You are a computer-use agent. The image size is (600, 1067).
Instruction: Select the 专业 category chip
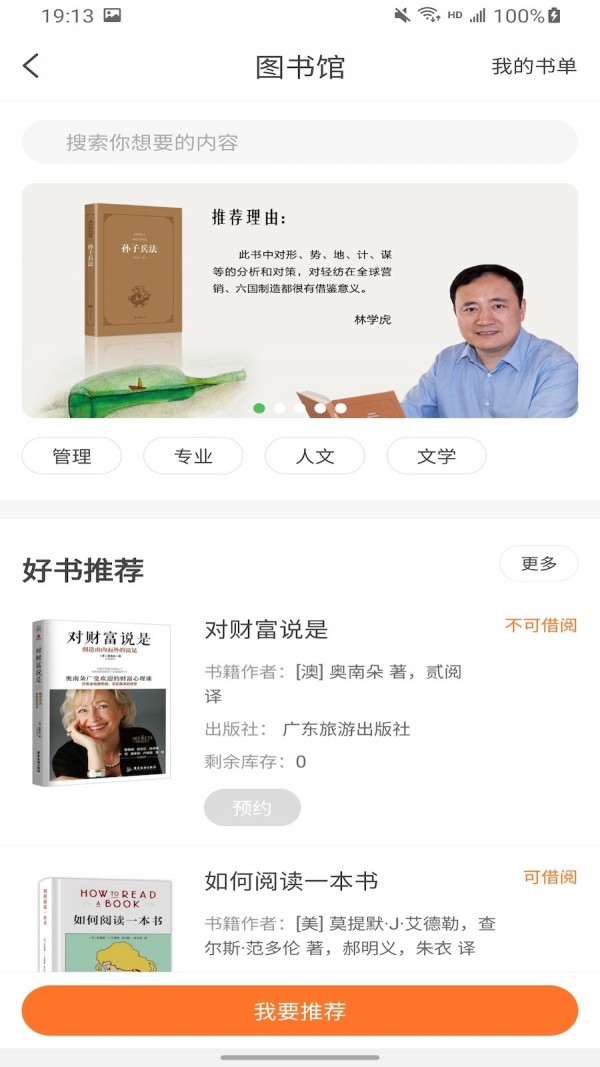pos(193,456)
